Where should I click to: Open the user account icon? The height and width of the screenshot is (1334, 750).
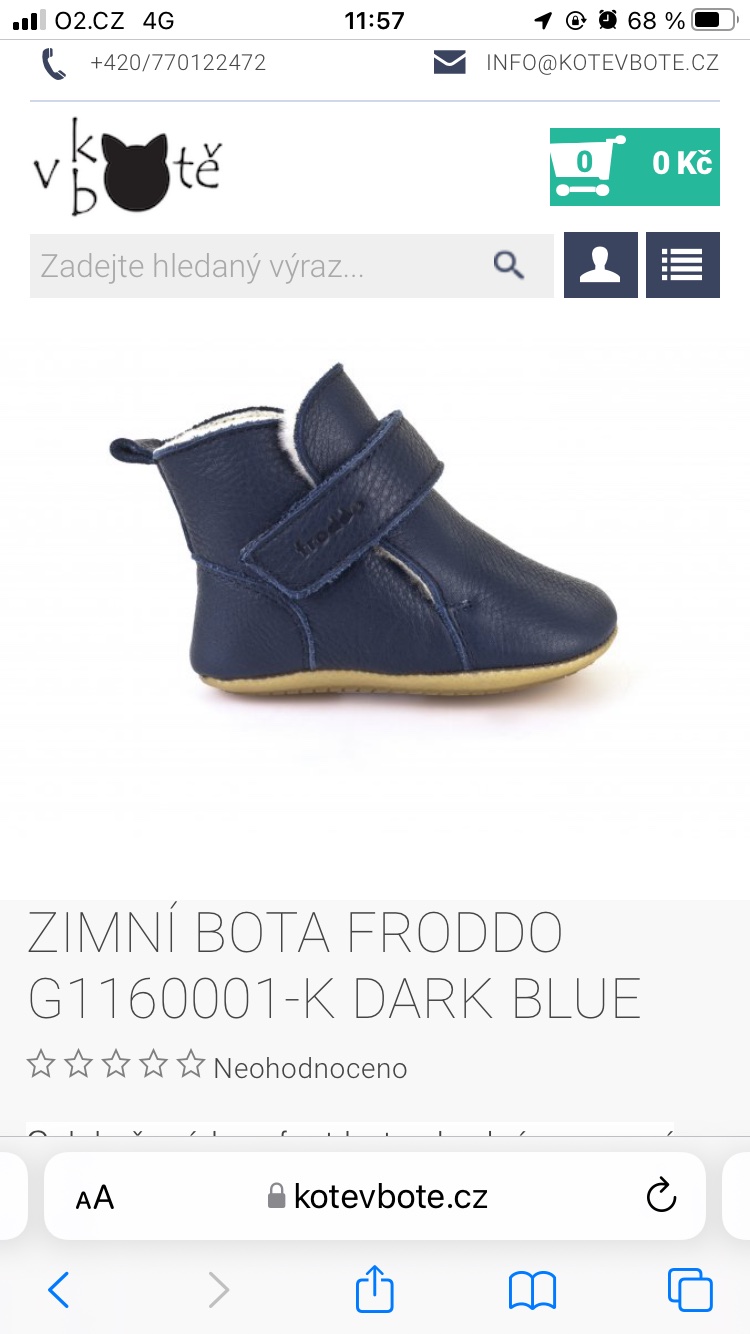pos(600,266)
